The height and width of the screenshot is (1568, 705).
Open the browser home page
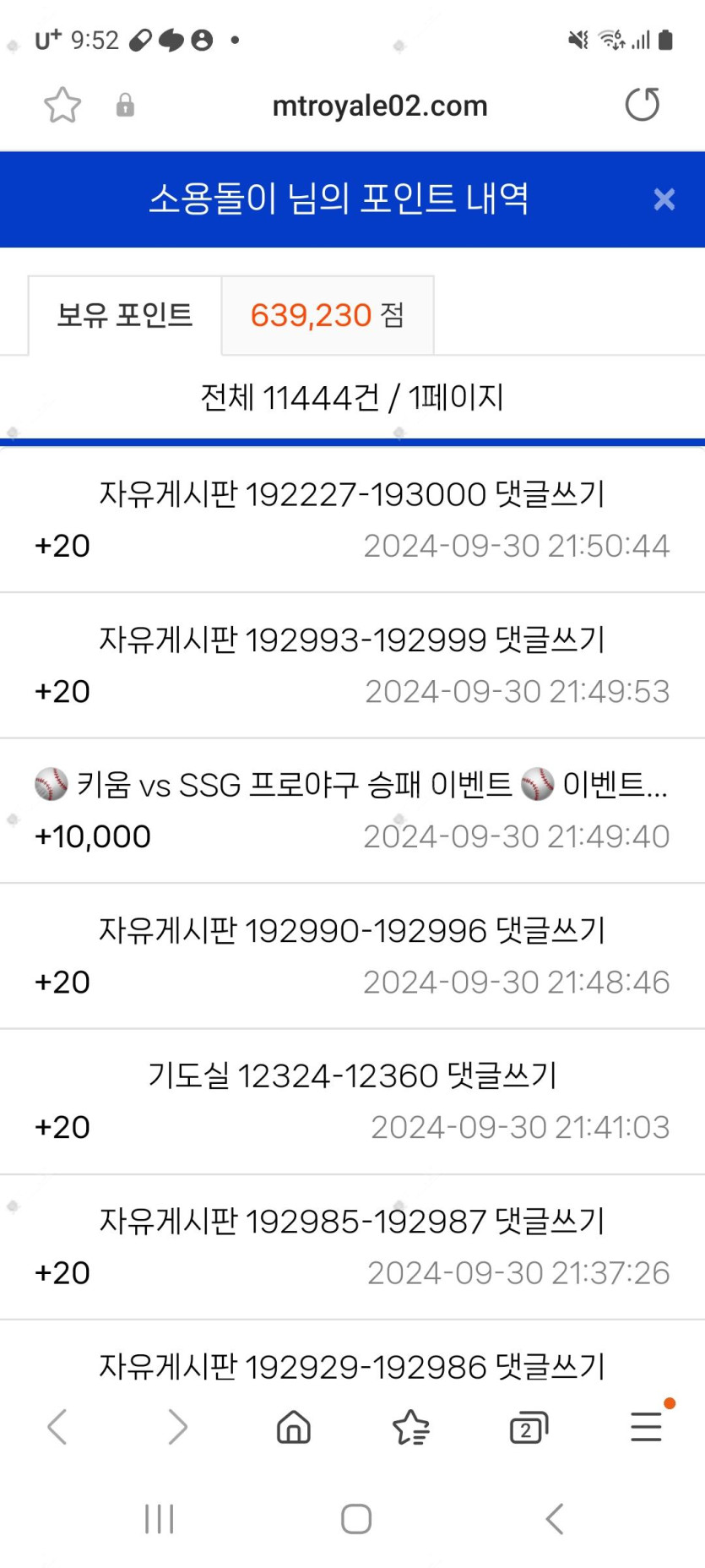click(x=294, y=1427)
